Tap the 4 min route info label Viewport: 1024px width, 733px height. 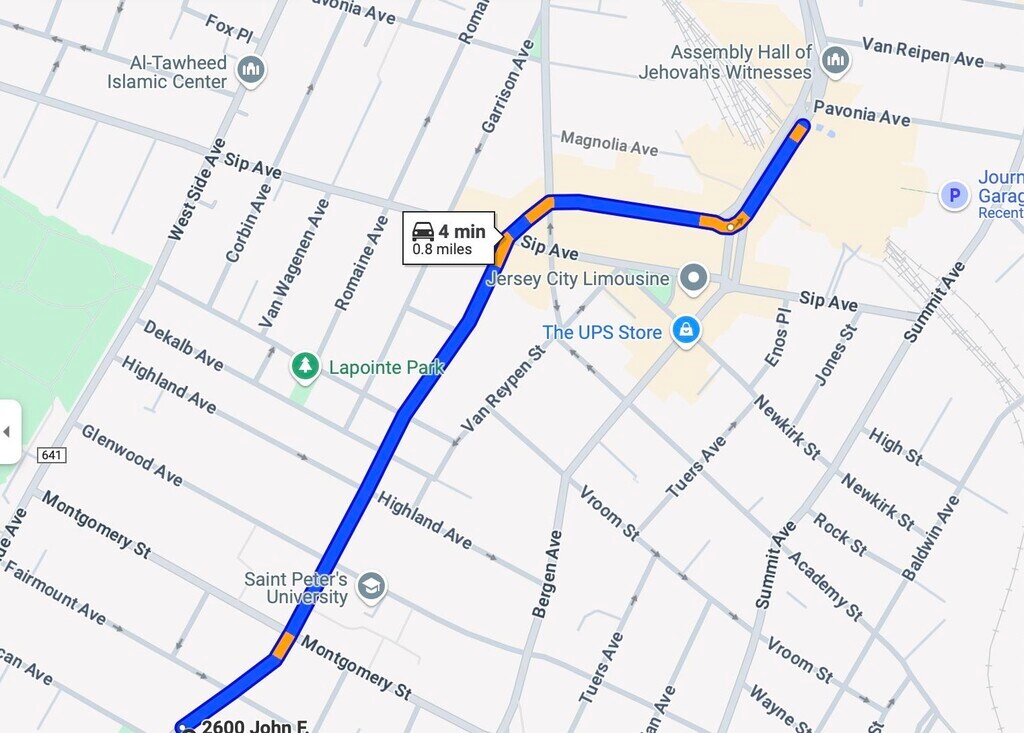pyautogui.click(x=449, y=238)
